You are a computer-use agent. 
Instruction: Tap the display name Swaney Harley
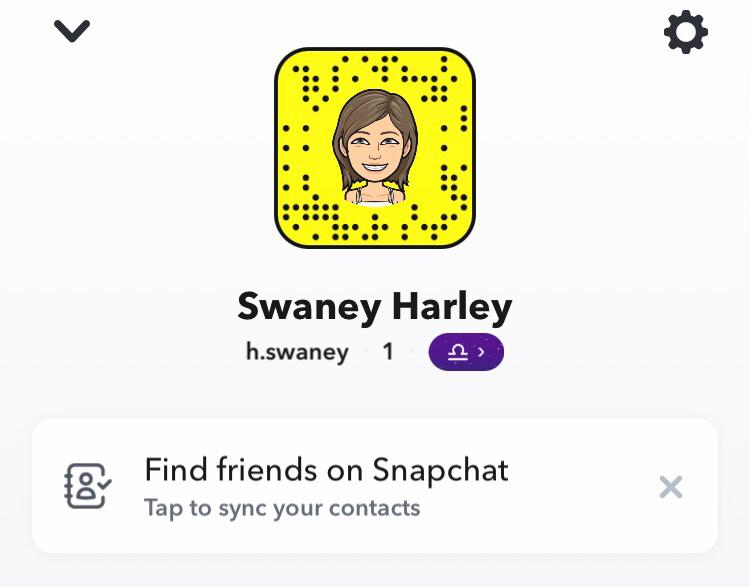[375, 306]
